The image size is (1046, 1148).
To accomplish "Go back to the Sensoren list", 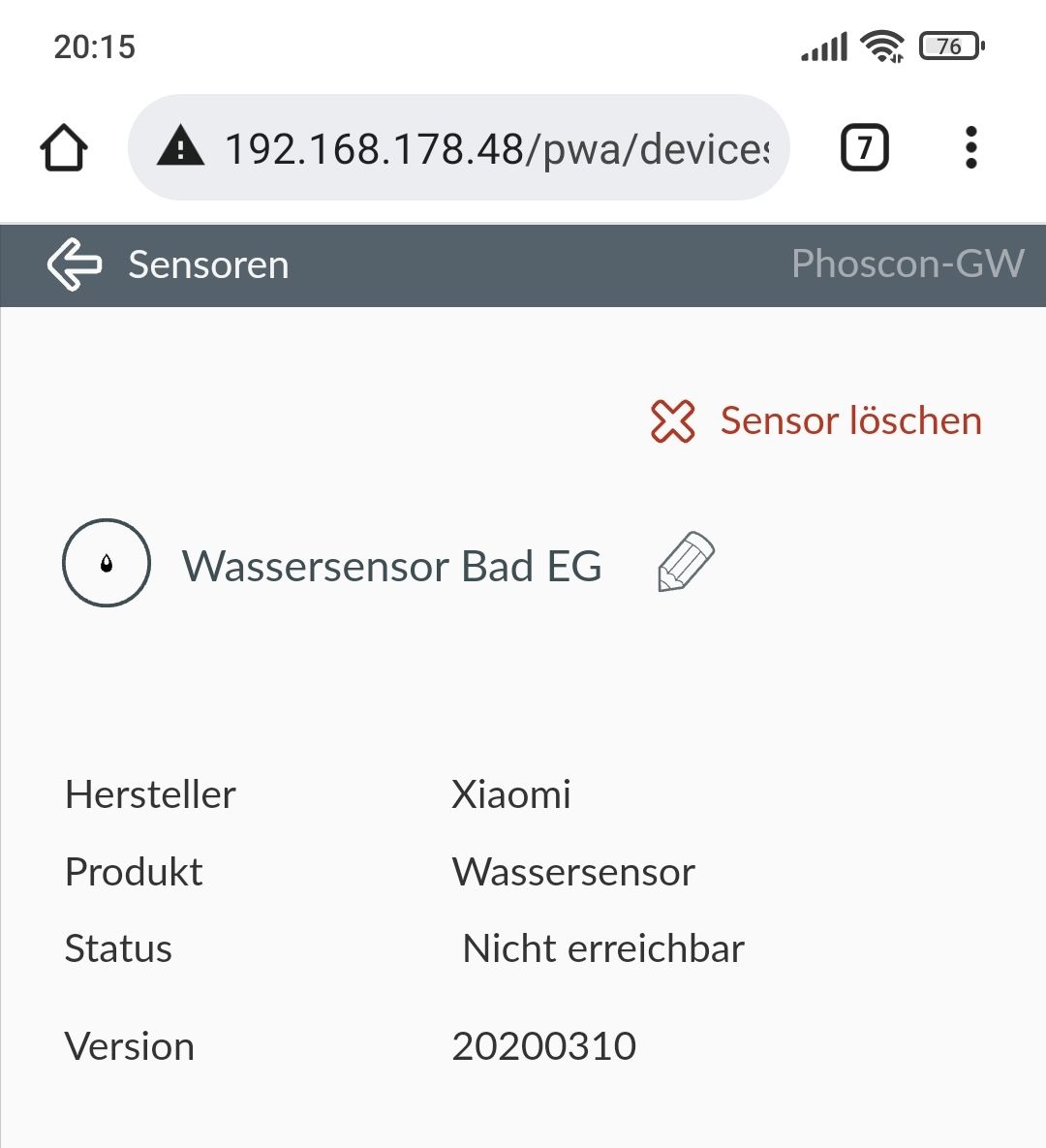I will (75, 264).
